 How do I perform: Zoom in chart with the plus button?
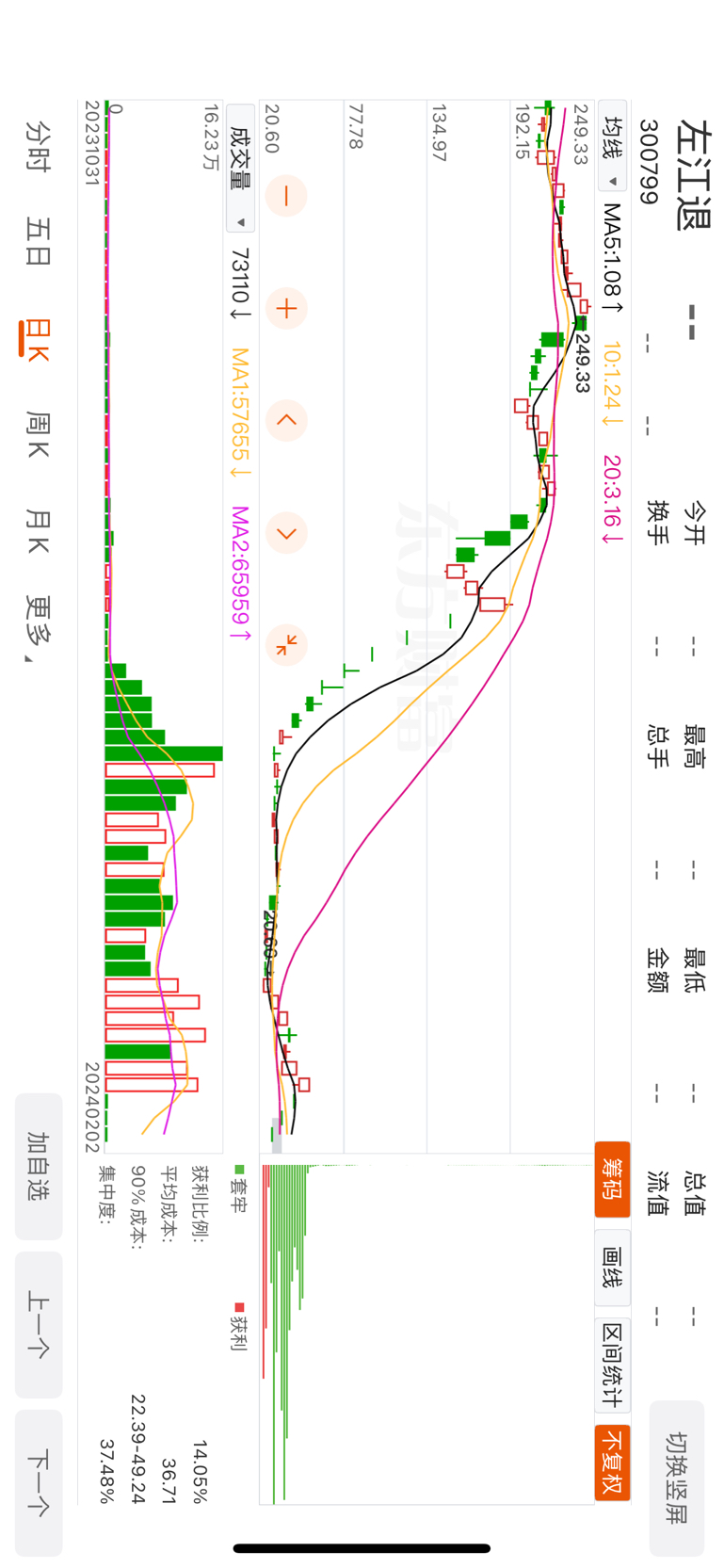click(286, 308)
